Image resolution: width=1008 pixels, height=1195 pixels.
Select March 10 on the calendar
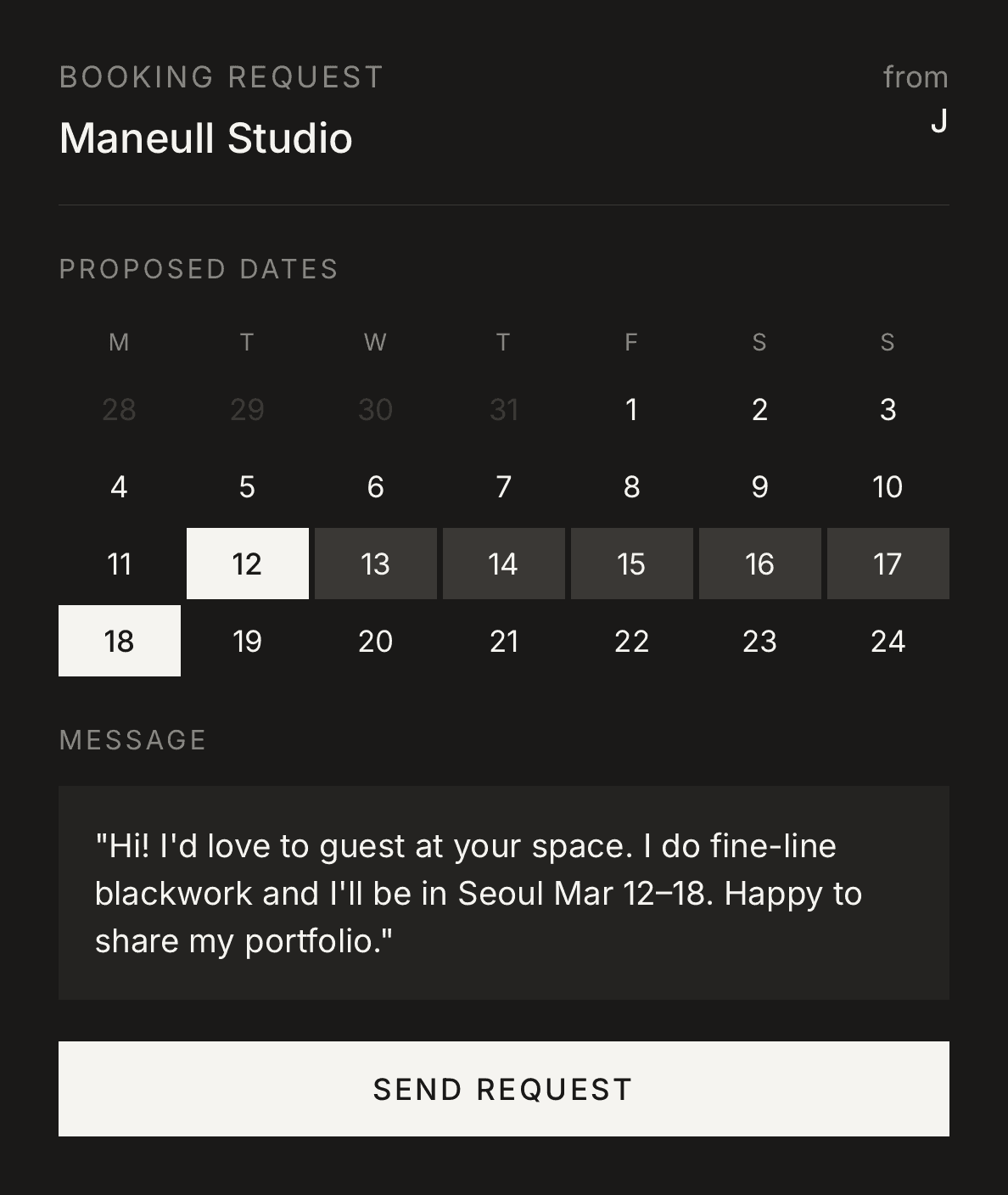pos(888,486)
